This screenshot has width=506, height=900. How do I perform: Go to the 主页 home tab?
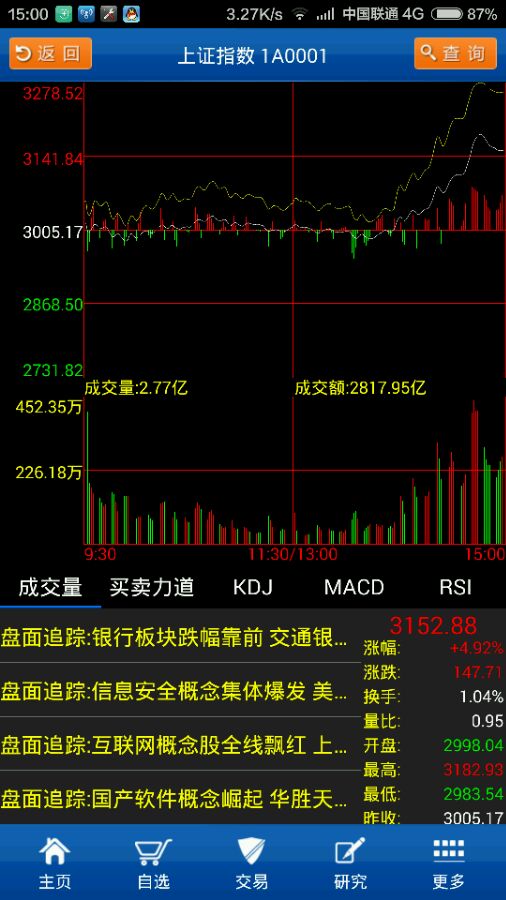point(55,863)
